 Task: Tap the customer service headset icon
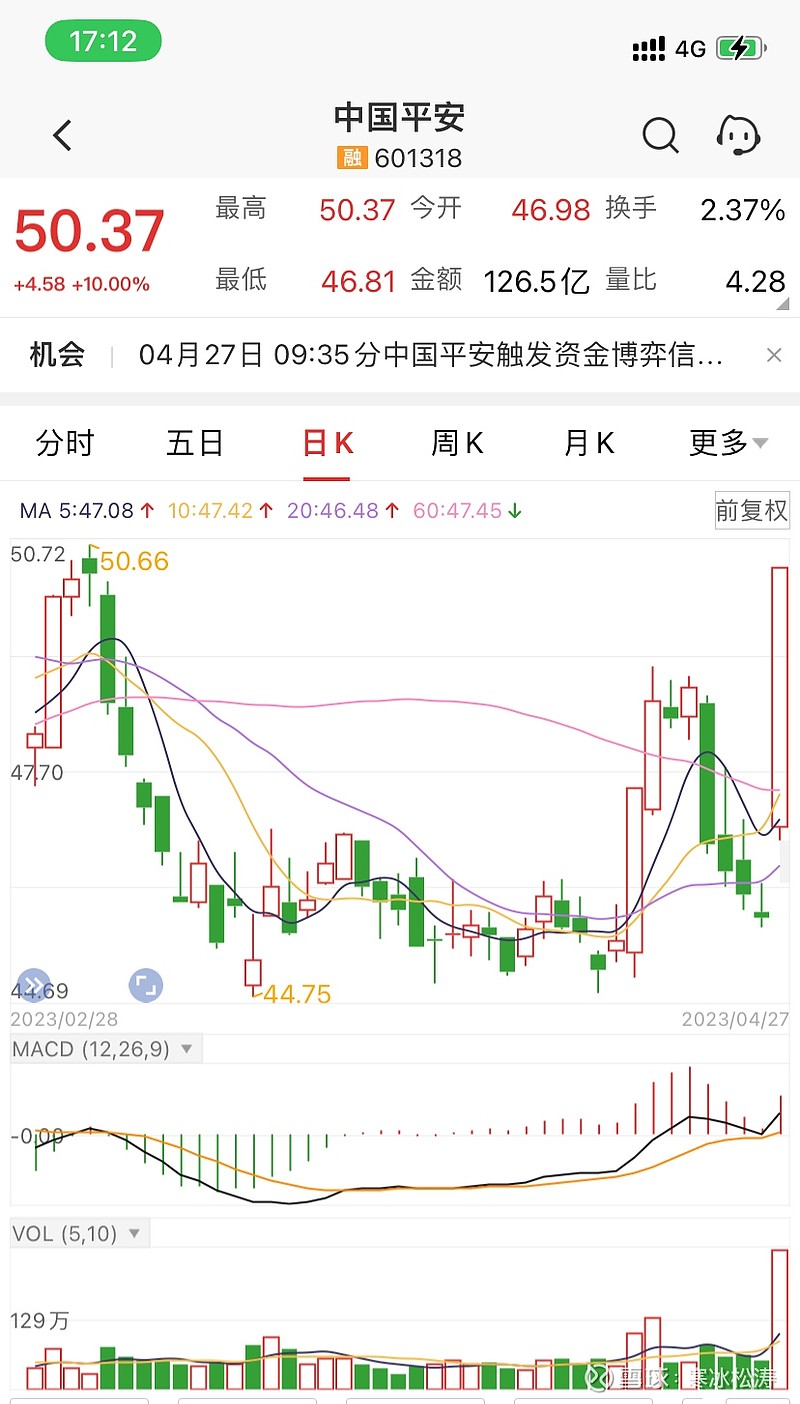pyautogui.click(x=737, y=135)
